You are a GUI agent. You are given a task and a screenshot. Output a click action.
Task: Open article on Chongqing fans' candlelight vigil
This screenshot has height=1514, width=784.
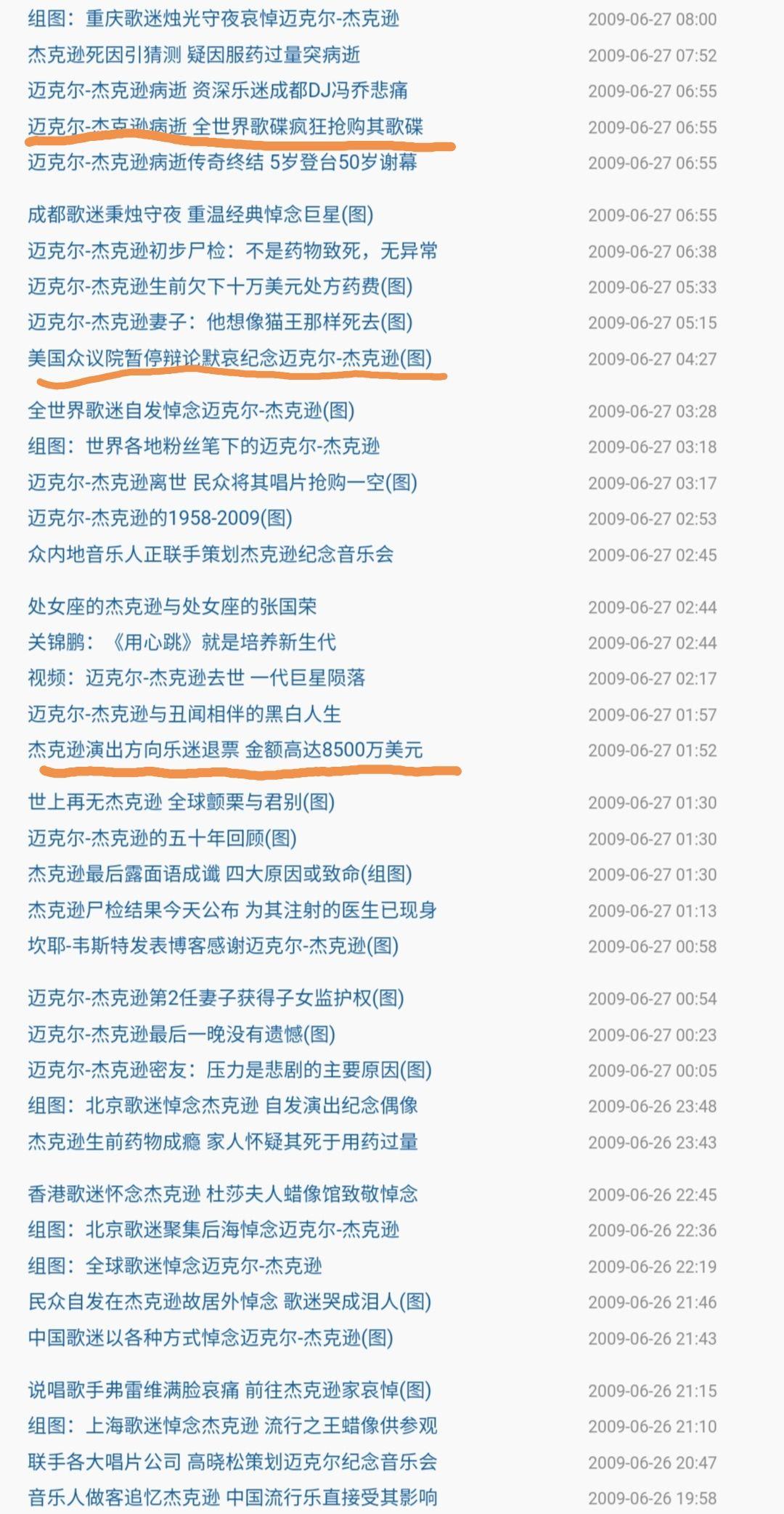click(x=213, y=19)
